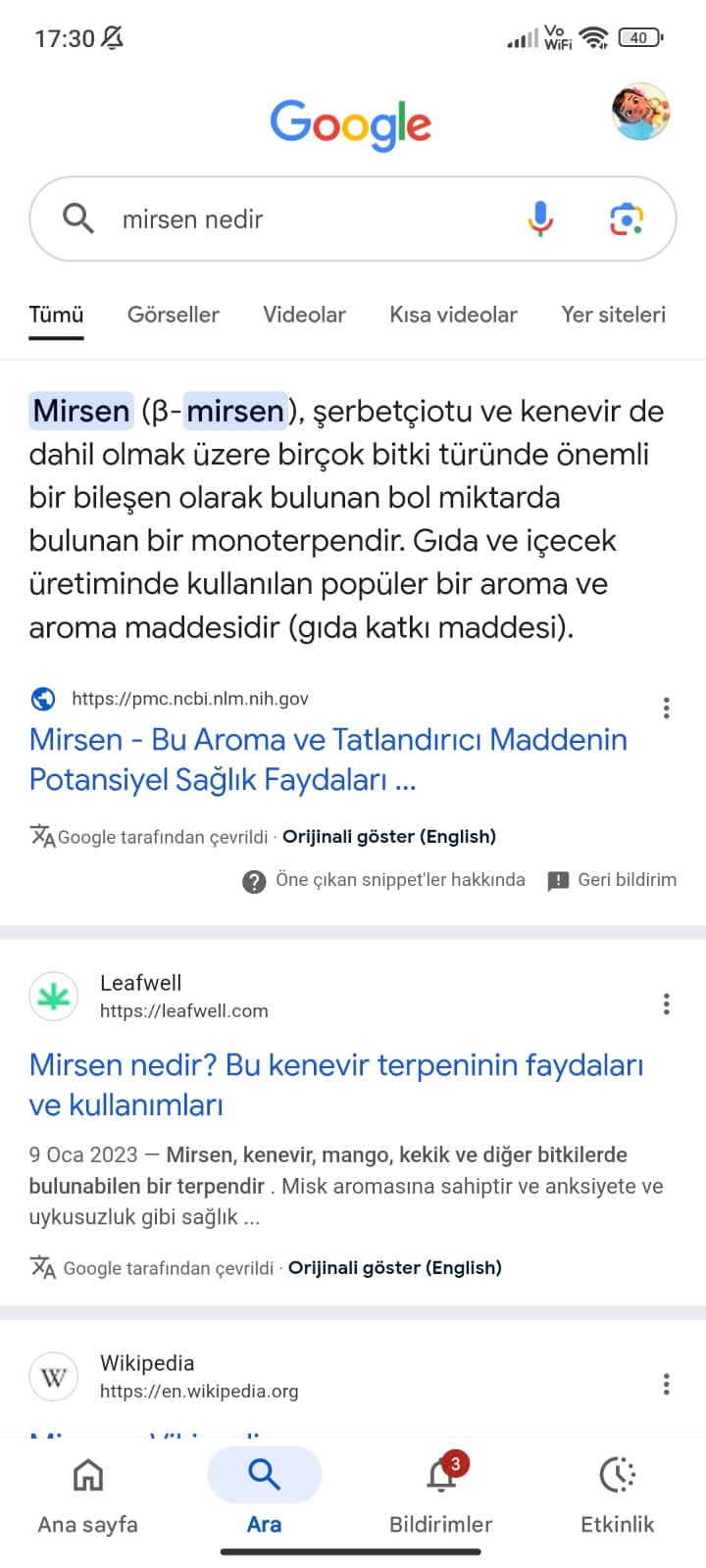
Task: Open Bildirimler notifications tab
Action: click(441, 1494)
